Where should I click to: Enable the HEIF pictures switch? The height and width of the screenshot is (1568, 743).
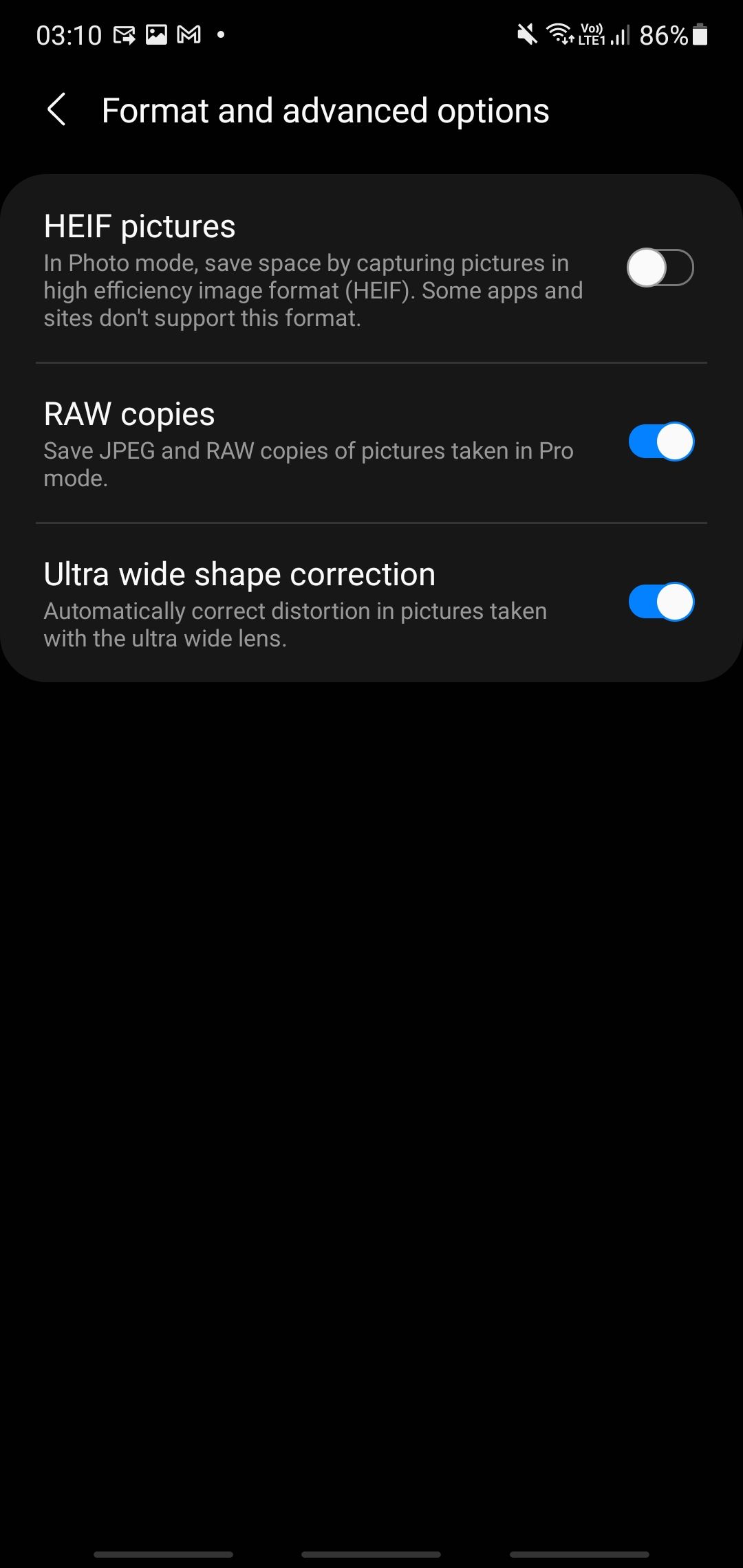tap(660, 268)
